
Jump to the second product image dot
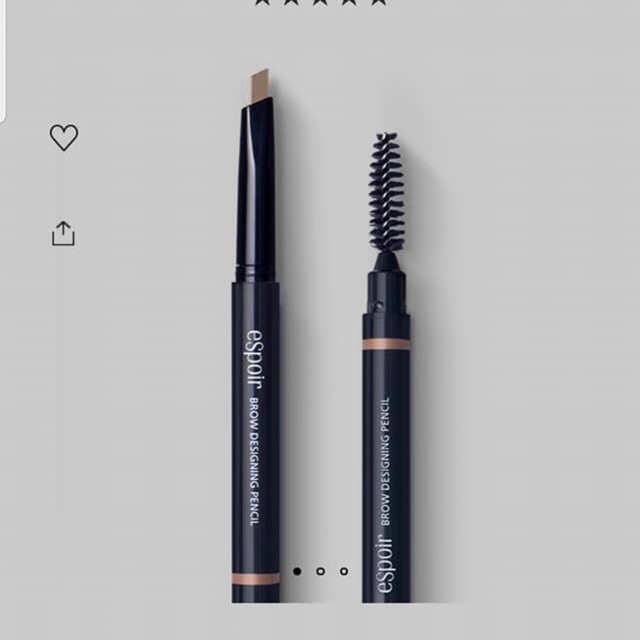[x=320, y=571]
